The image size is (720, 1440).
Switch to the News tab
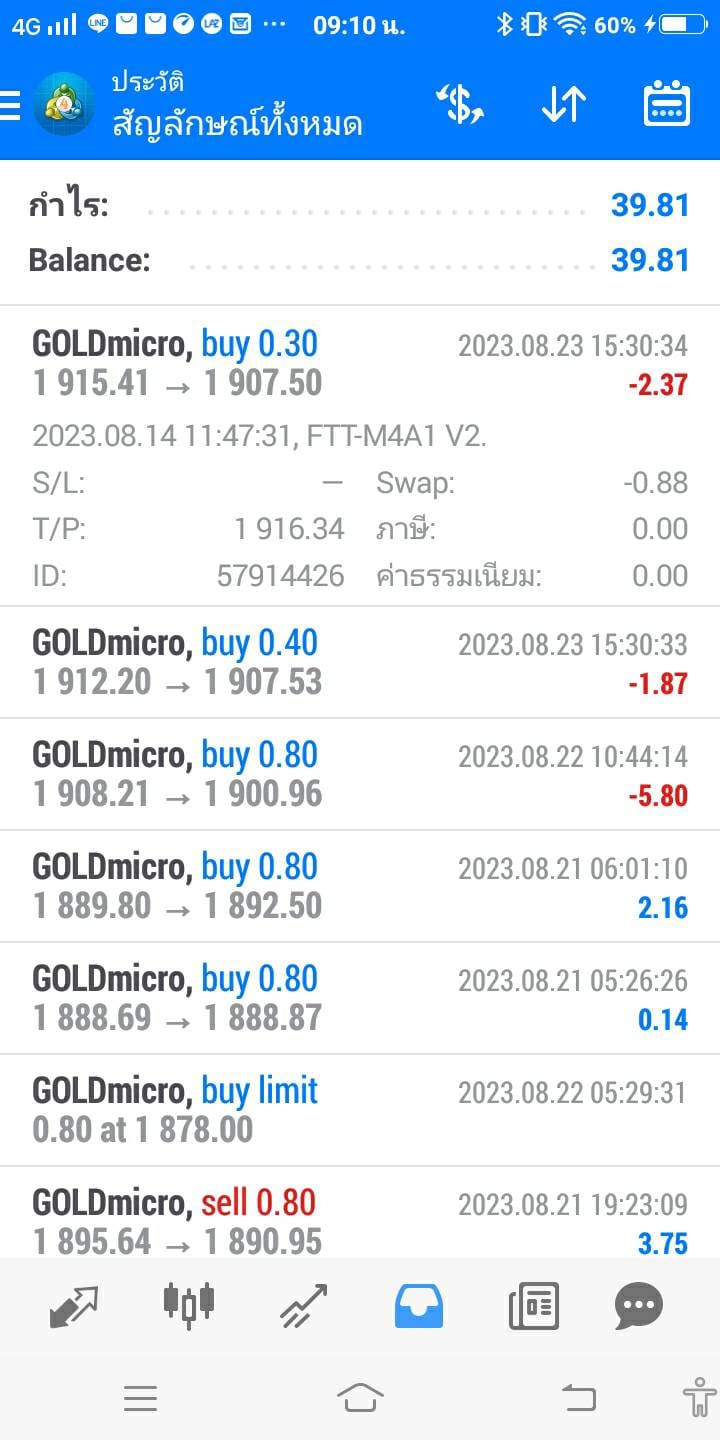tap(533, 1306)
